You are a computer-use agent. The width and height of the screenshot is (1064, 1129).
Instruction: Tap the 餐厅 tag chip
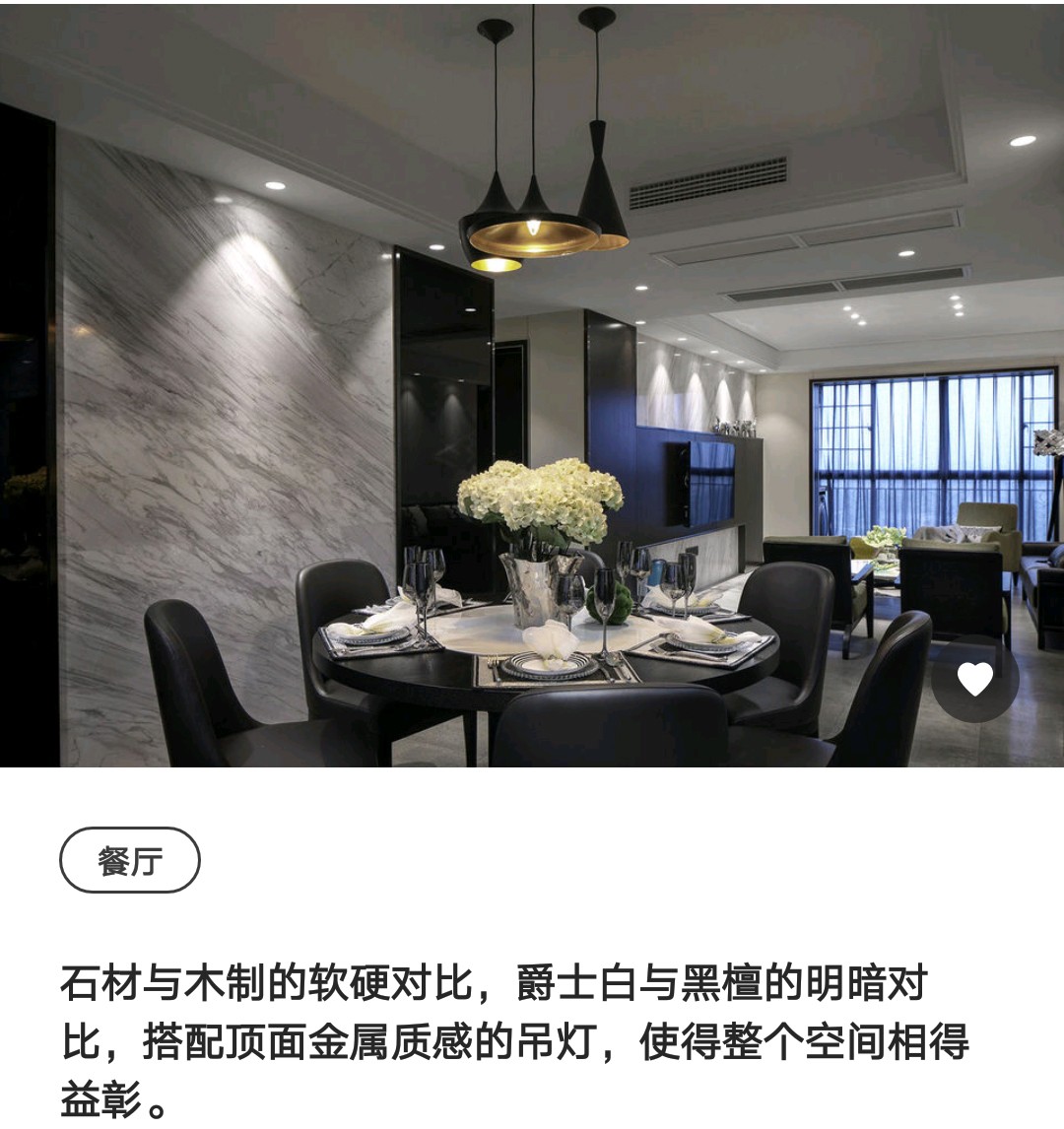(x=130, y=861)
